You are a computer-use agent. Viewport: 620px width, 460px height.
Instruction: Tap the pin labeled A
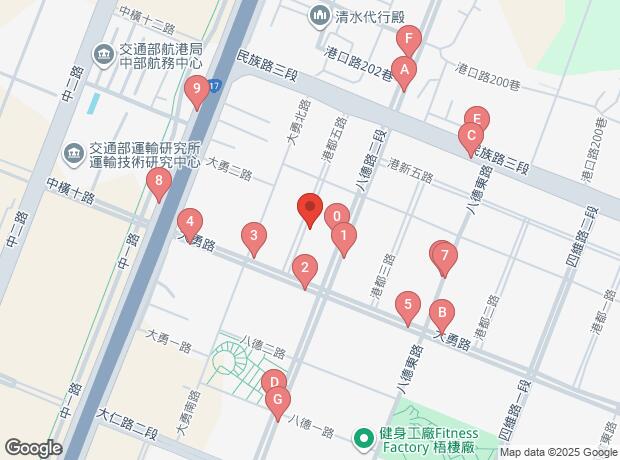pyautogui.click(x=402, y=71)
